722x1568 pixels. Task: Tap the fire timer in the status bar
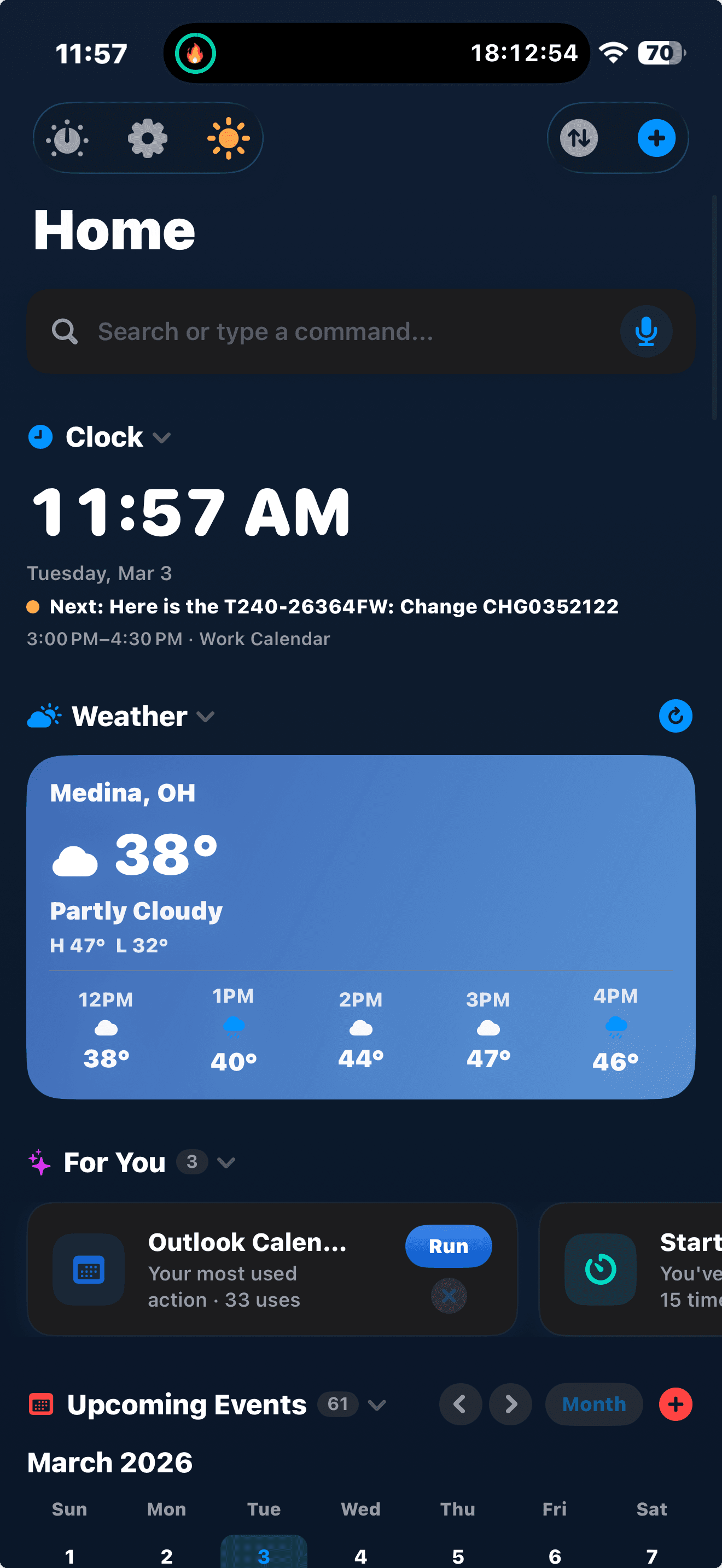[195, 53]
